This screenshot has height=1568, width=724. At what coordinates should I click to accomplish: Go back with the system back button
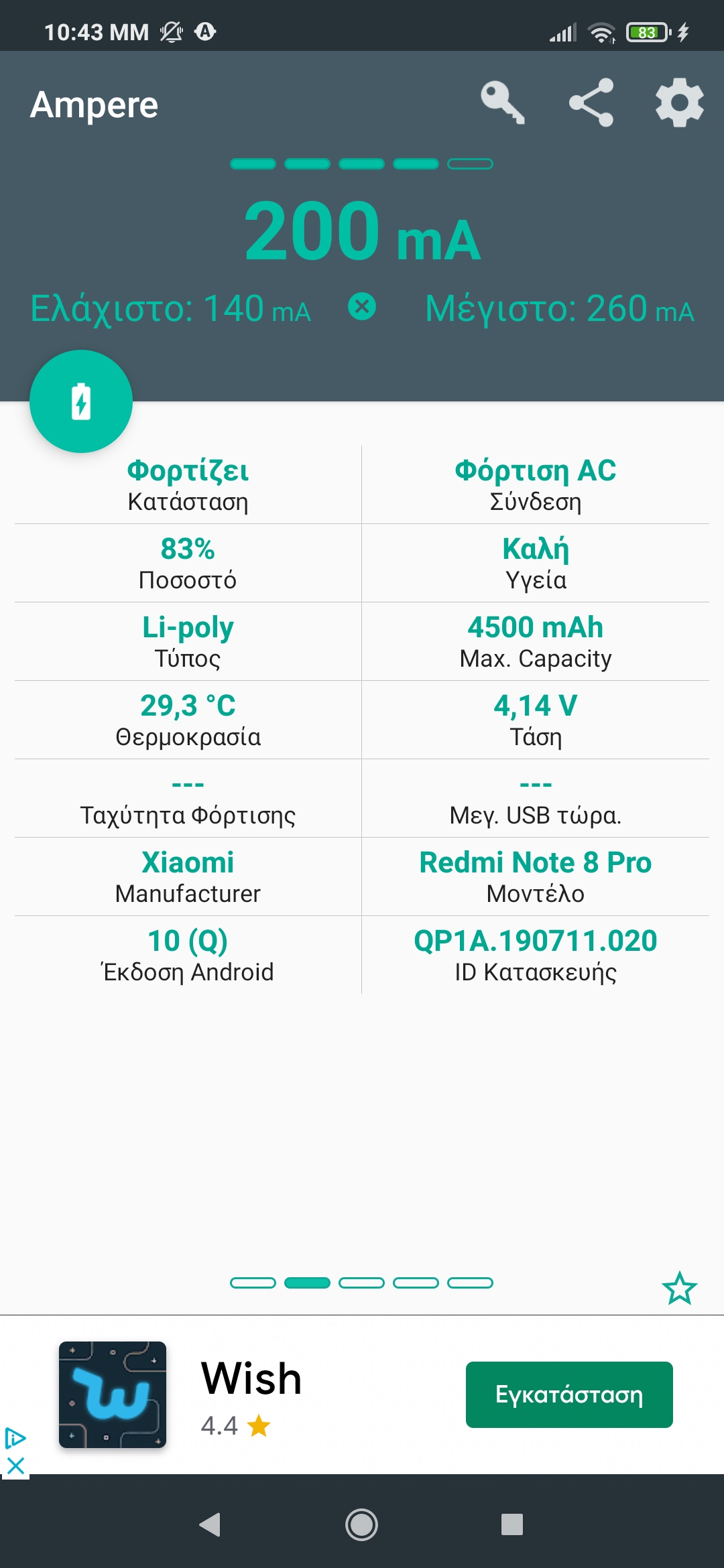tap(210, 1524)
